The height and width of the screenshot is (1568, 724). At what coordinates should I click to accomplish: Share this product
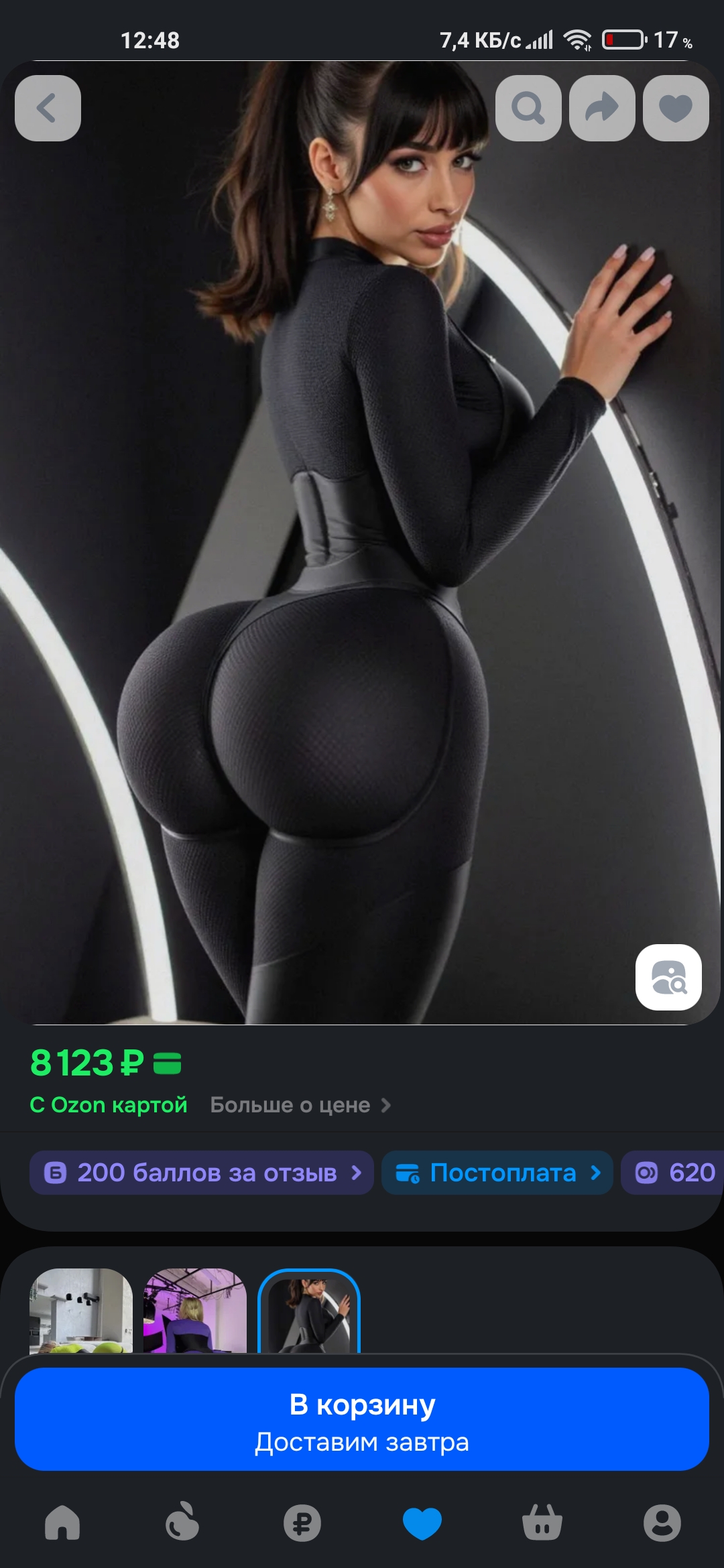[x=602, y=108]
